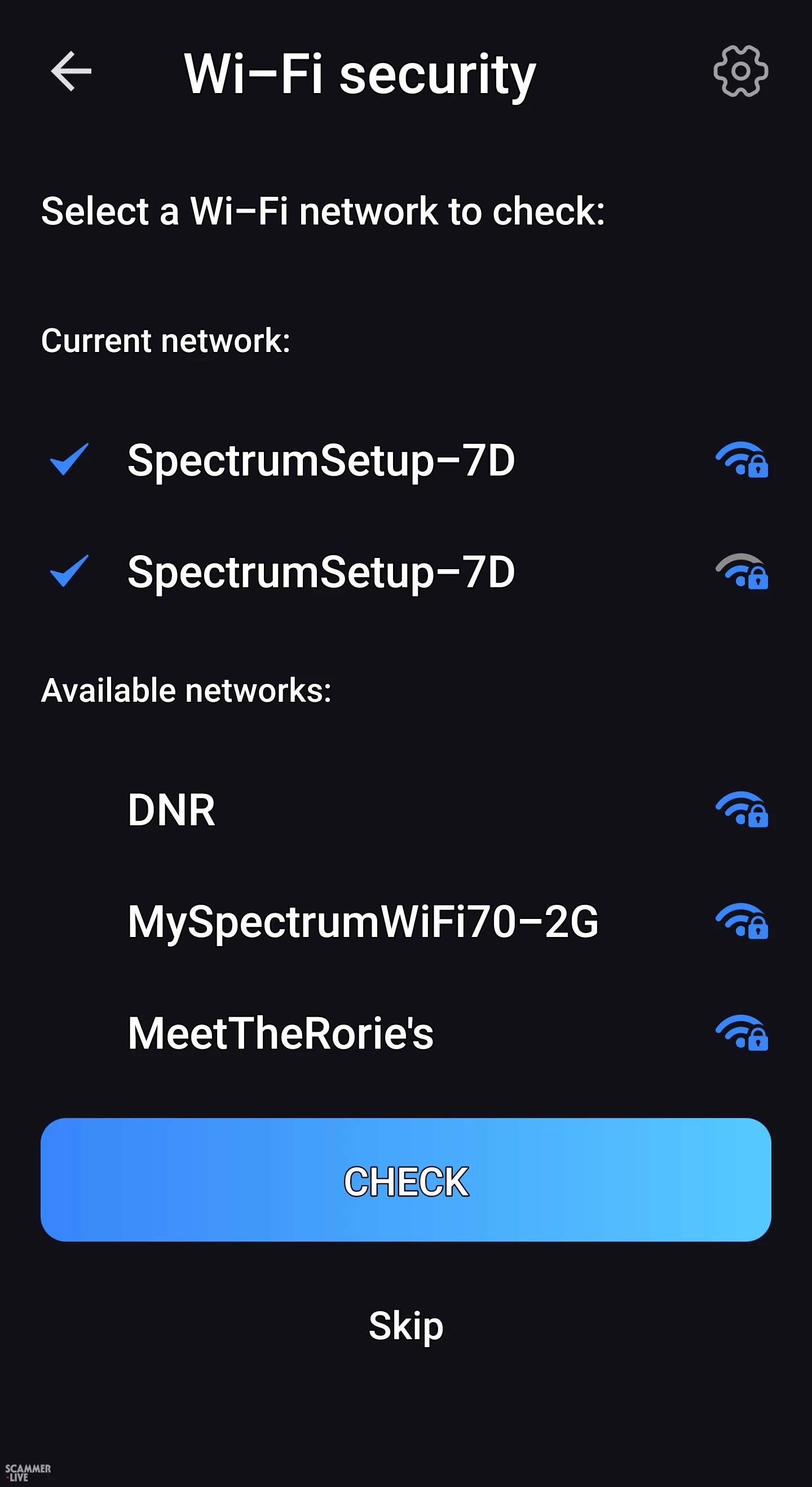The width and height of the screenshot is (812, 1487).
Task: Skip the Wi-Fi security check
Action: pos(405,1325)
